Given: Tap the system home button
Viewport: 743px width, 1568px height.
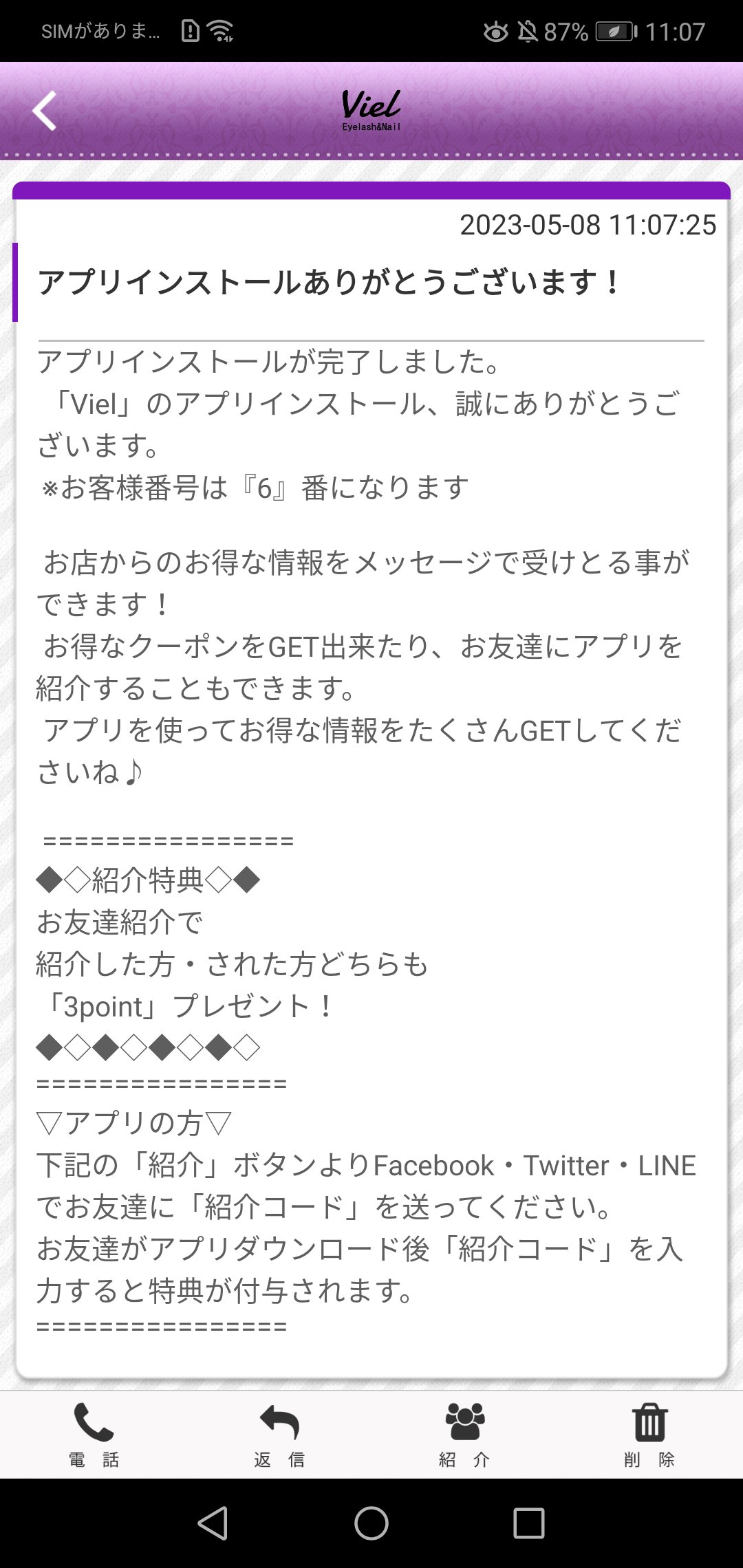Looking at the screenshot, I should click(371, 1523).
